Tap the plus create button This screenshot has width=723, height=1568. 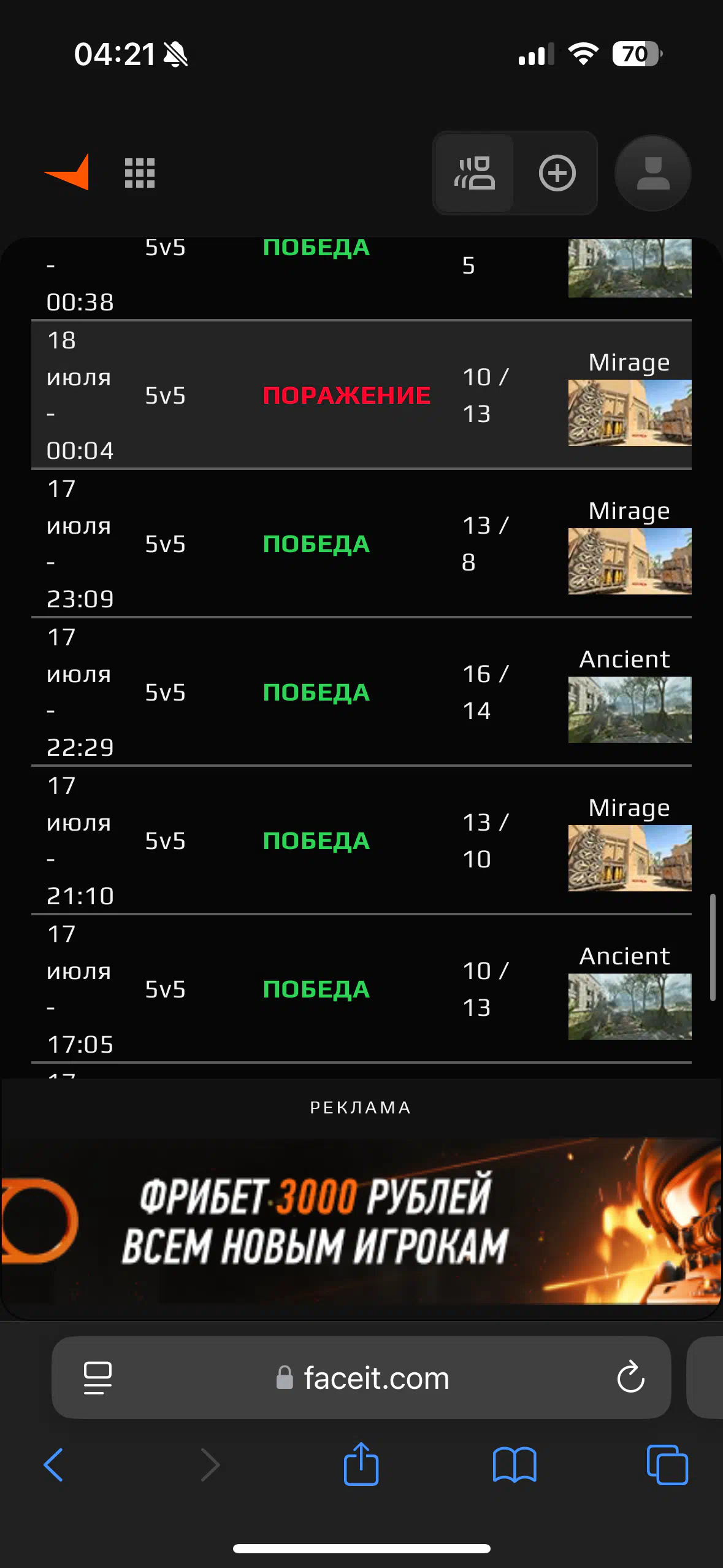click(557, 173)
